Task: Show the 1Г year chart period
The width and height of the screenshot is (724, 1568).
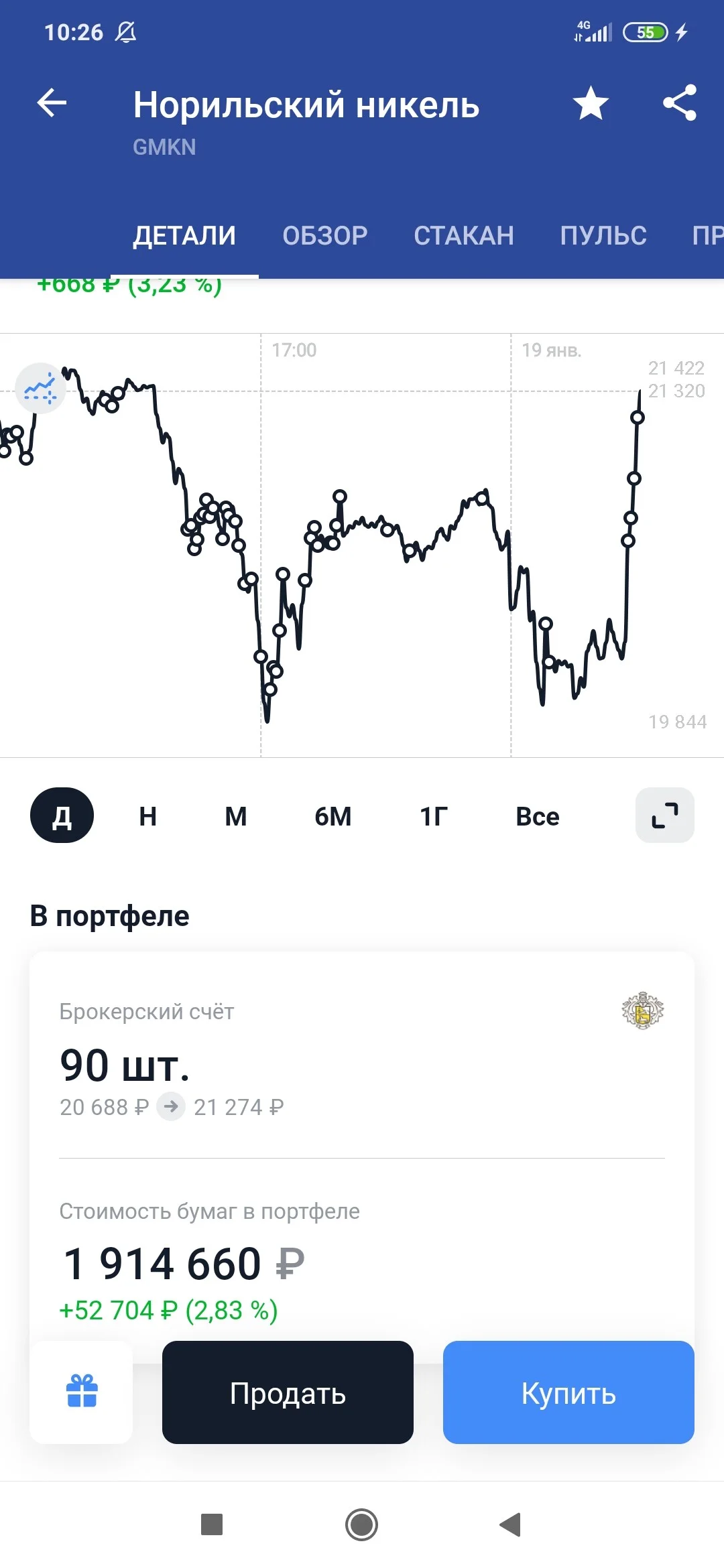Action: pyautogui.click(x=434, y=816)
